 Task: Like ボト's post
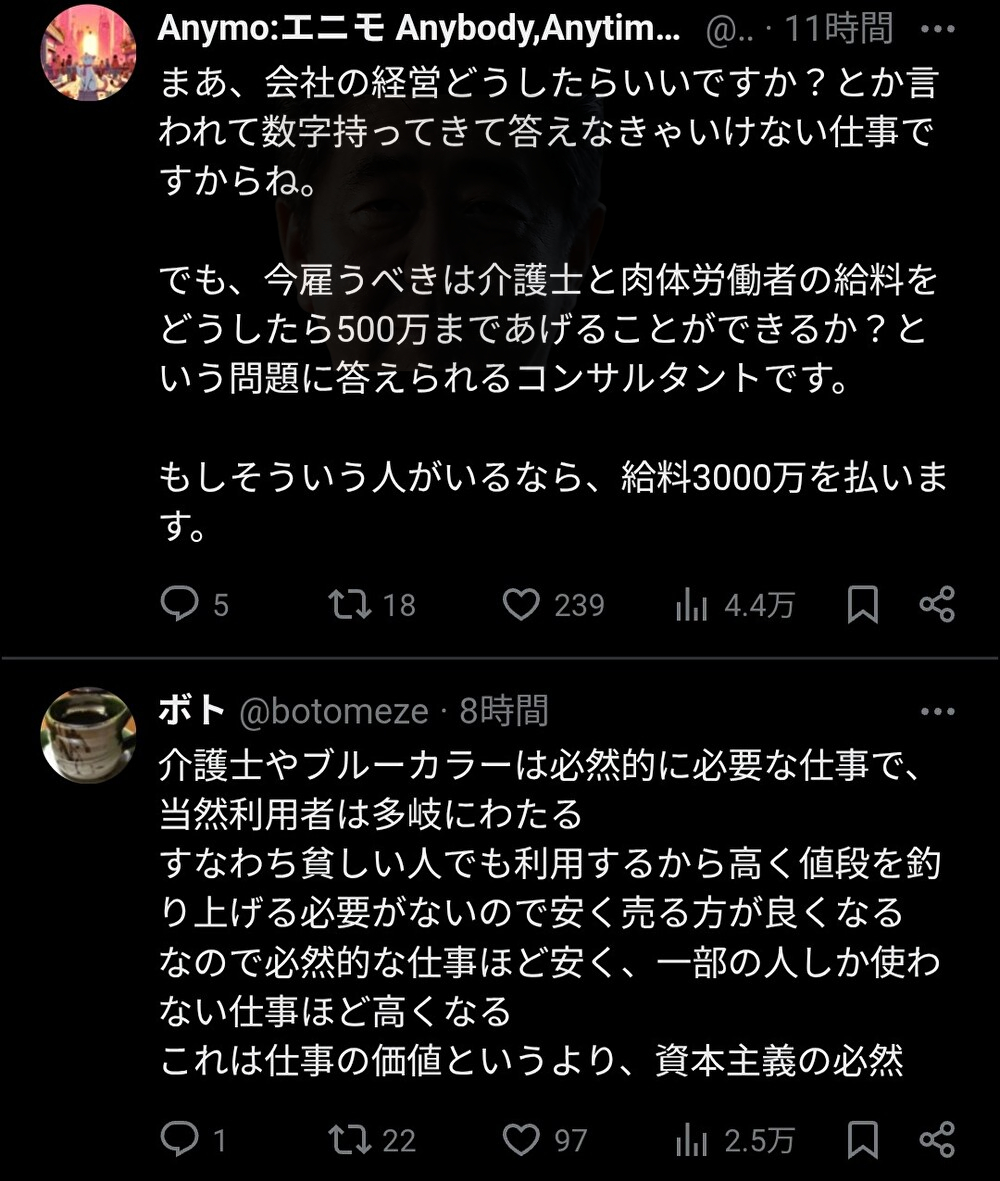tap(521, 1140)
